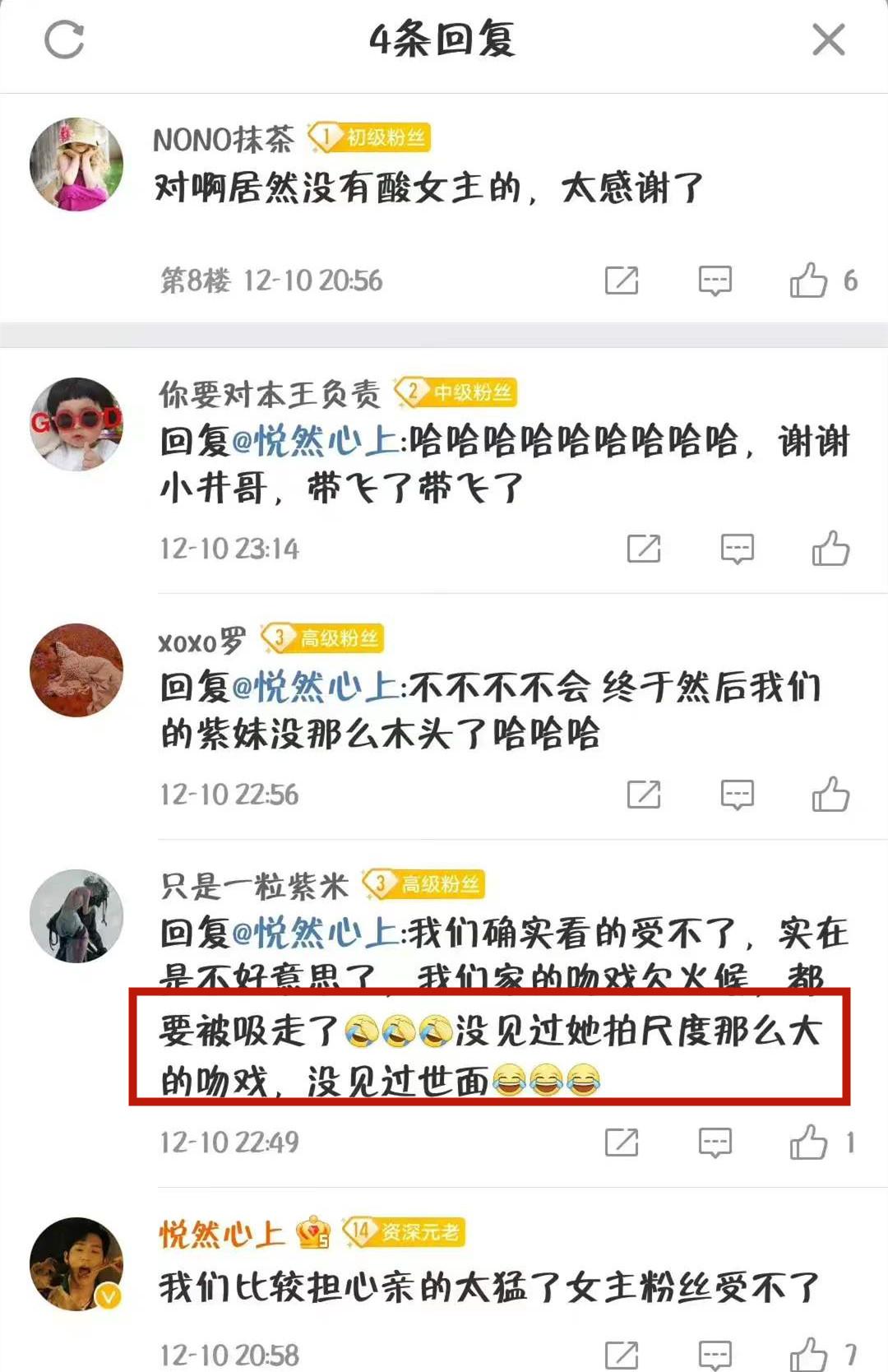Viewport: 888px width, 1372px height.
Task: Reply to xoxo罗's comment
Action: pyautogui.click(x=737, y=795)
